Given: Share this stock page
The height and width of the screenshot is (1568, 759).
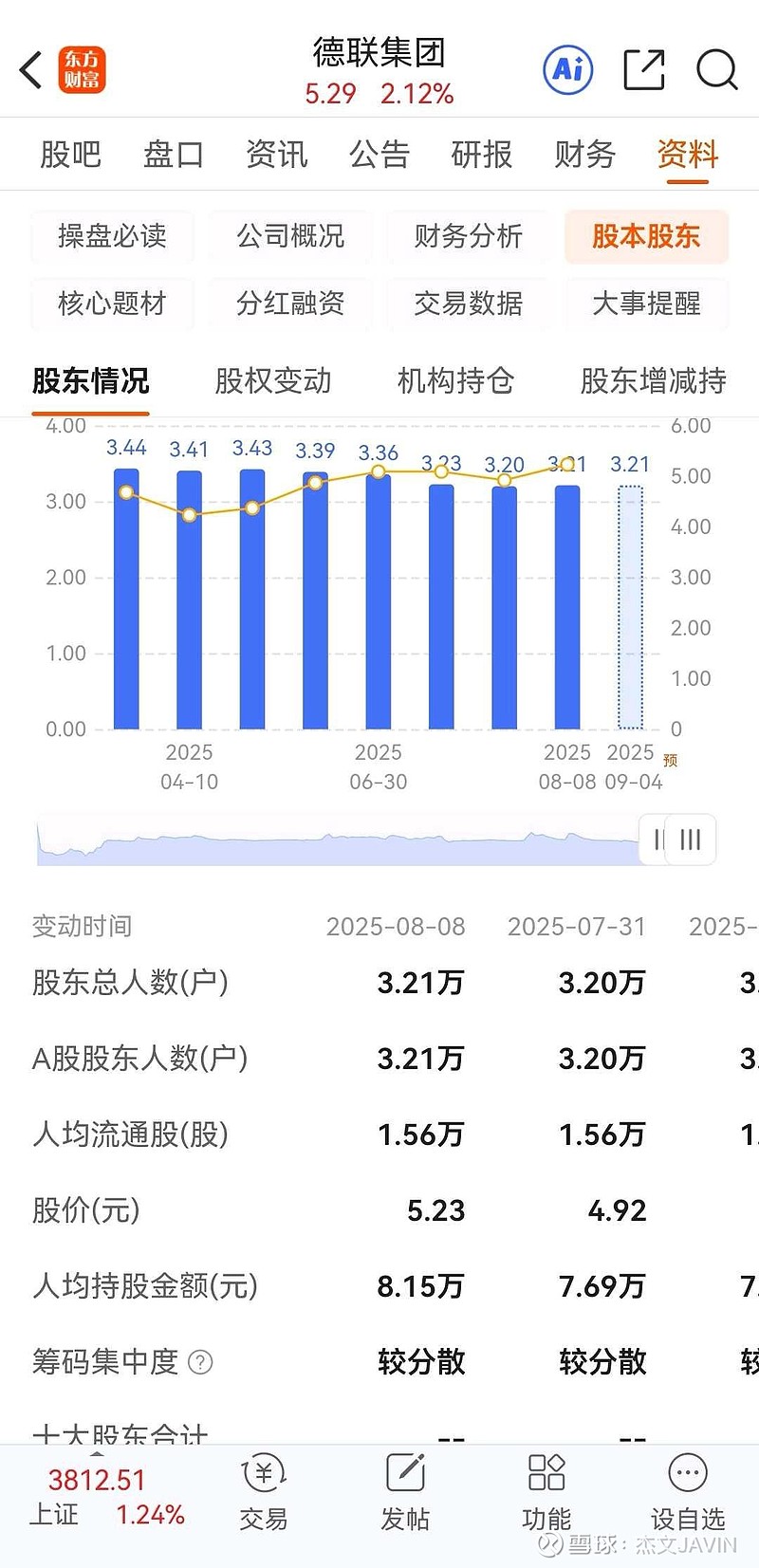Looking at the screenshot, I should [643, 70].
